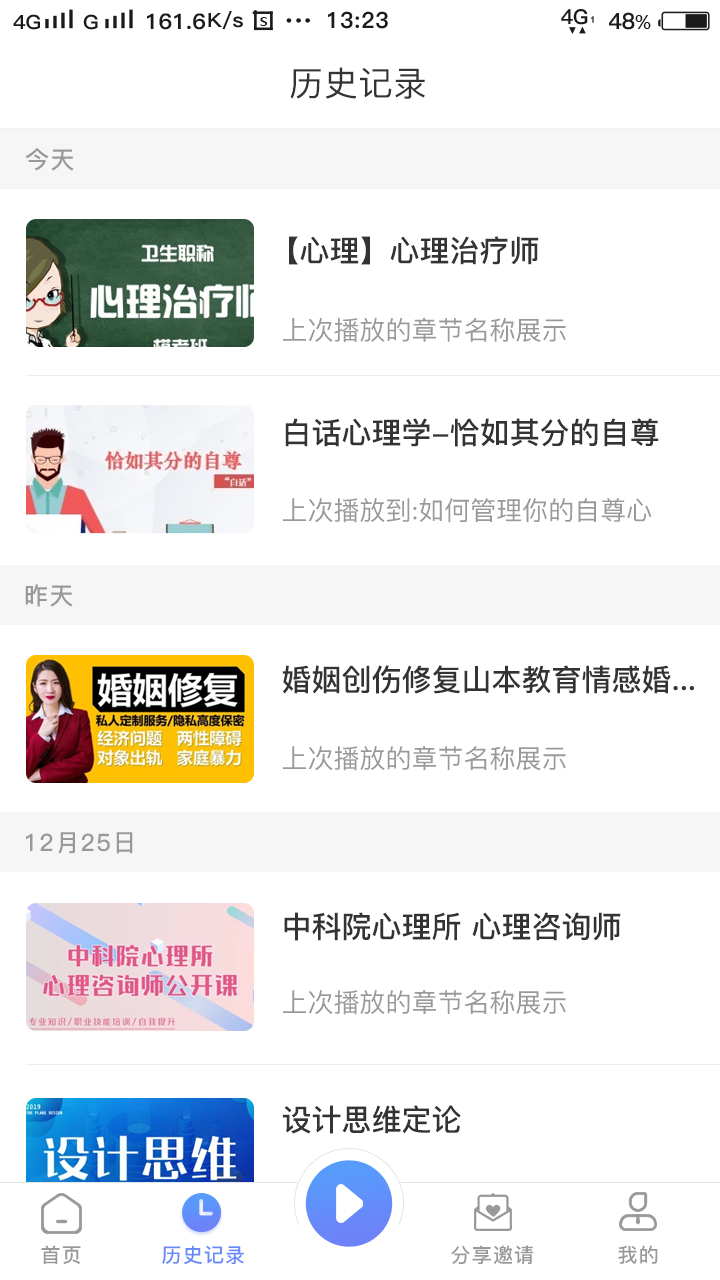
Task: Open the 婚姻创伤修复山本教育情感婚 entry
Action: [360, 719]
